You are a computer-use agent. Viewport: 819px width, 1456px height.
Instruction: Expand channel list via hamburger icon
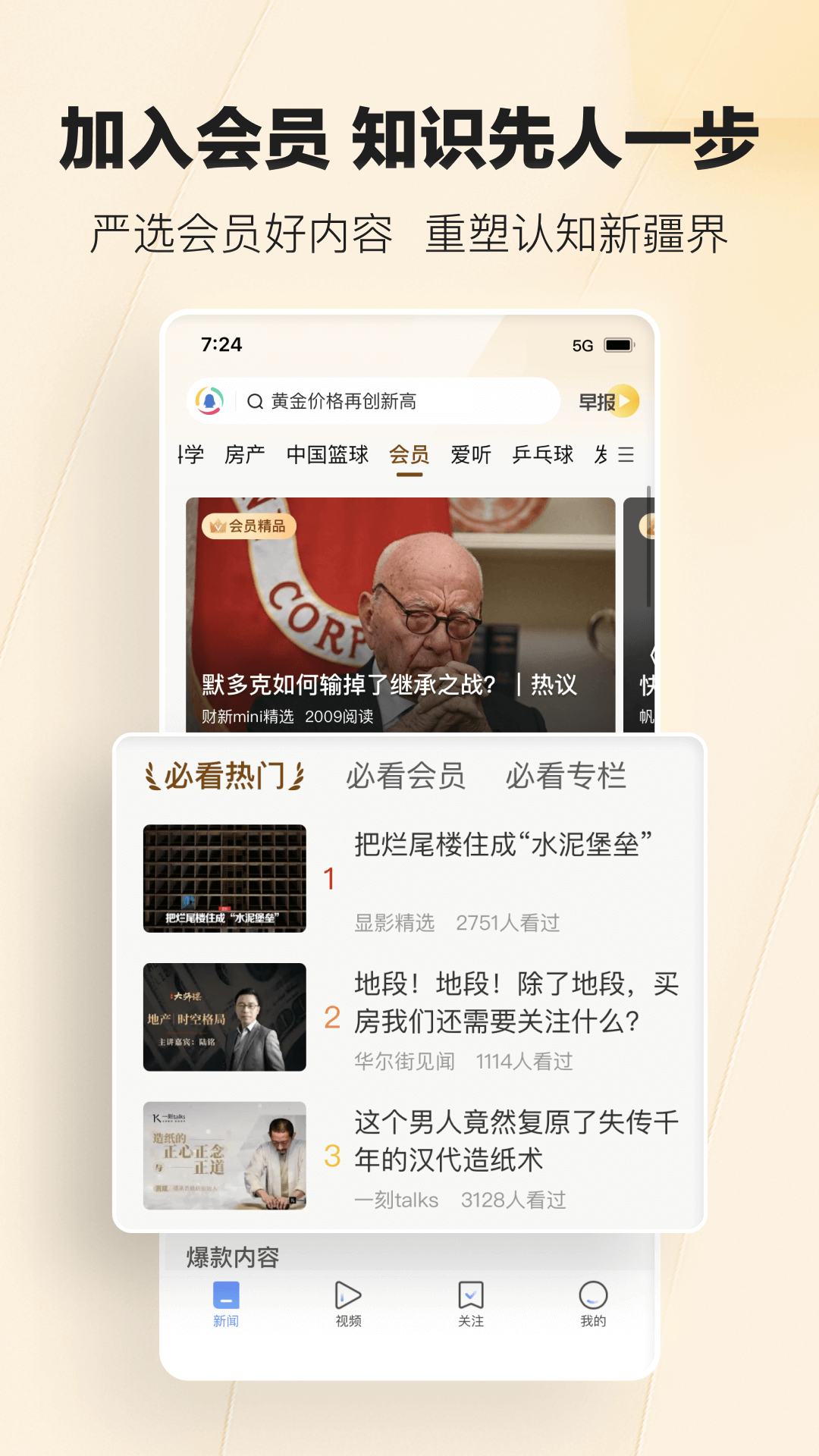coord(628,453)
